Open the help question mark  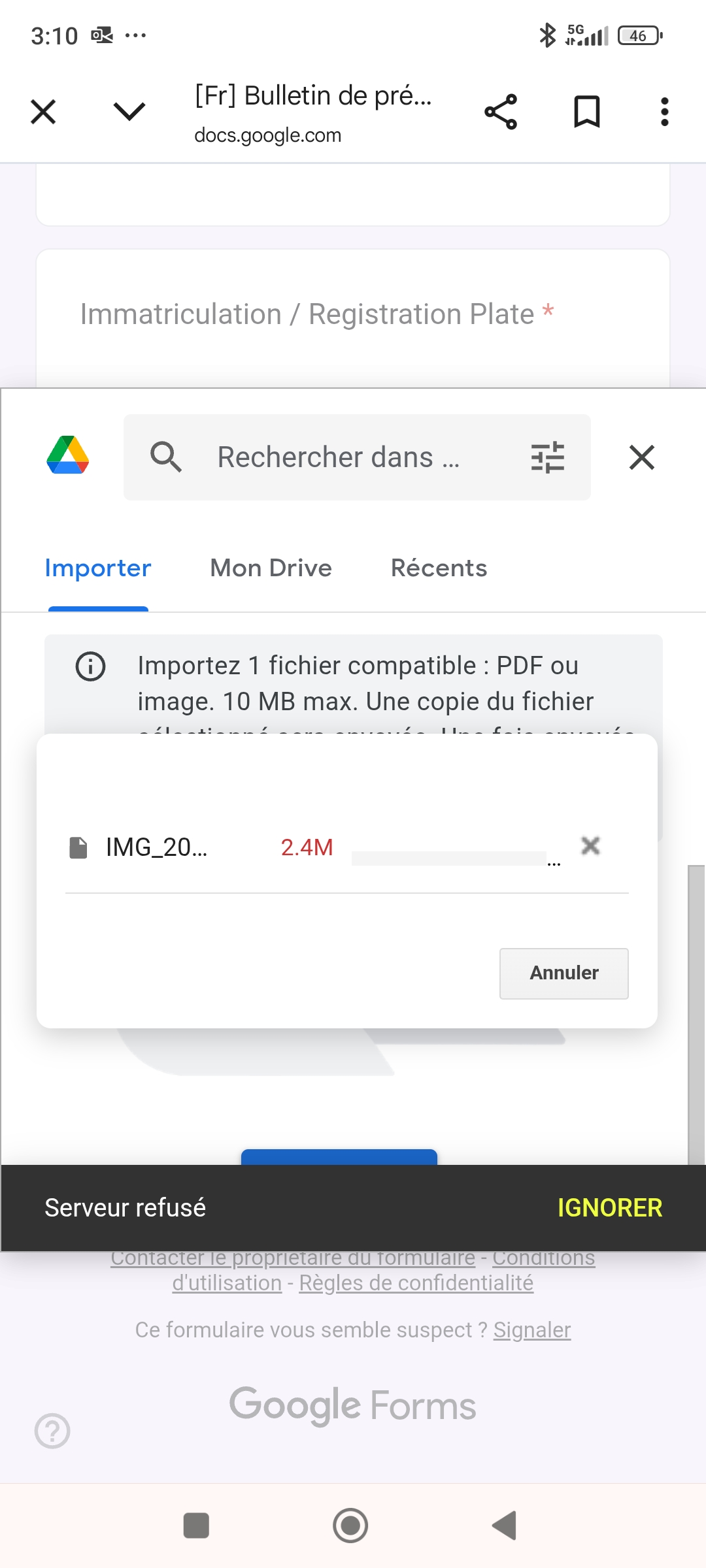tap(52, 1431)
